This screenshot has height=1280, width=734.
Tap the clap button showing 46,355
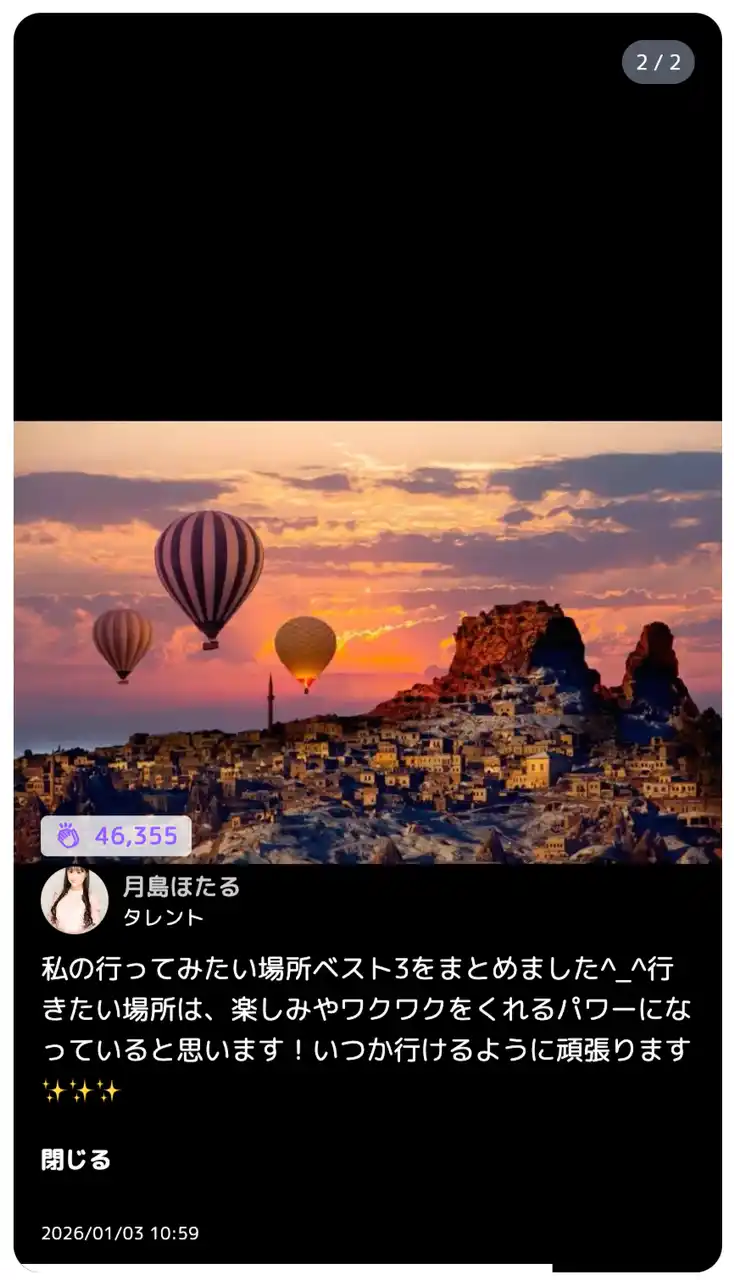[116, 836]
